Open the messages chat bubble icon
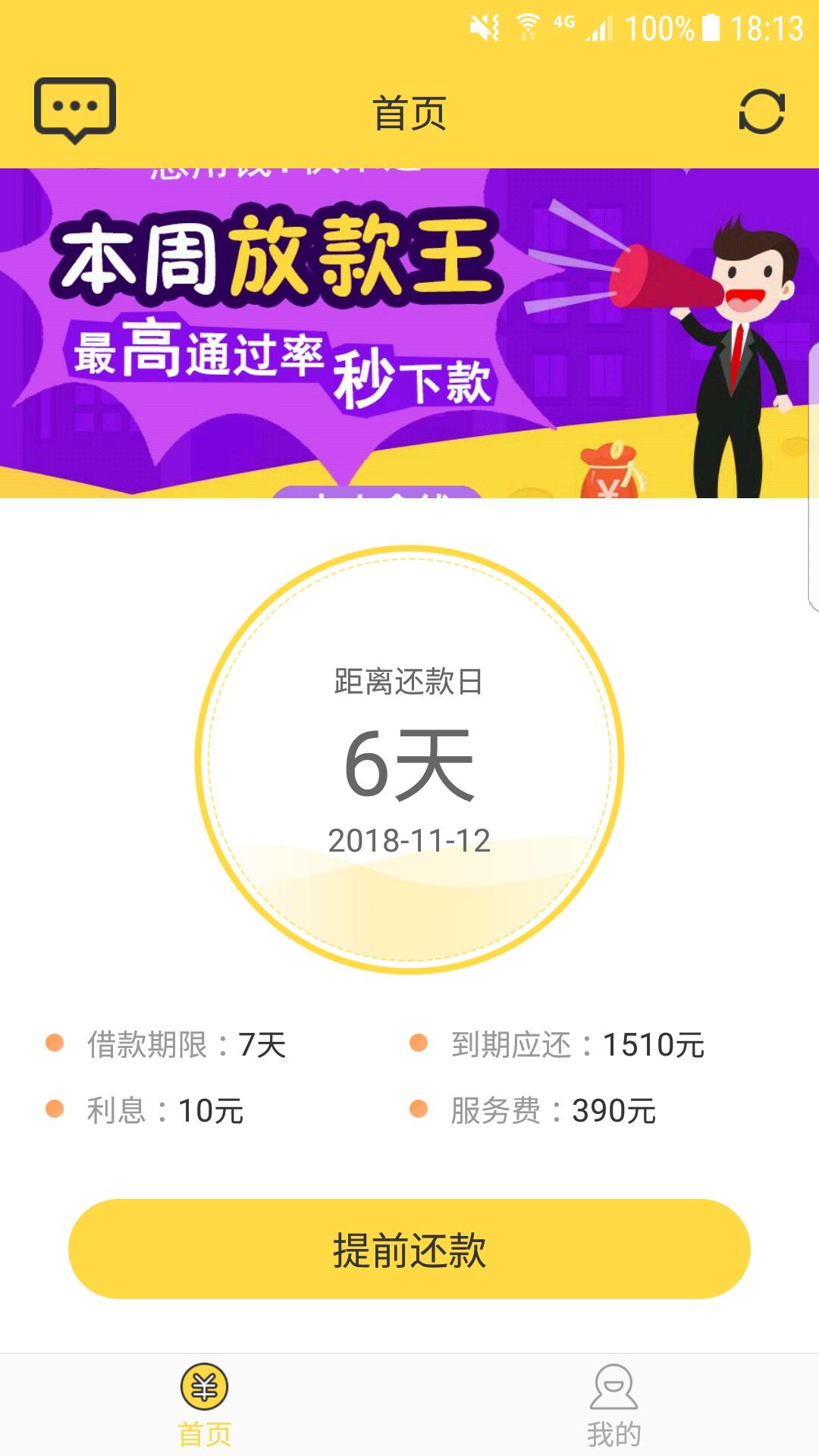Screen dimensions: 819x1456 74,111
